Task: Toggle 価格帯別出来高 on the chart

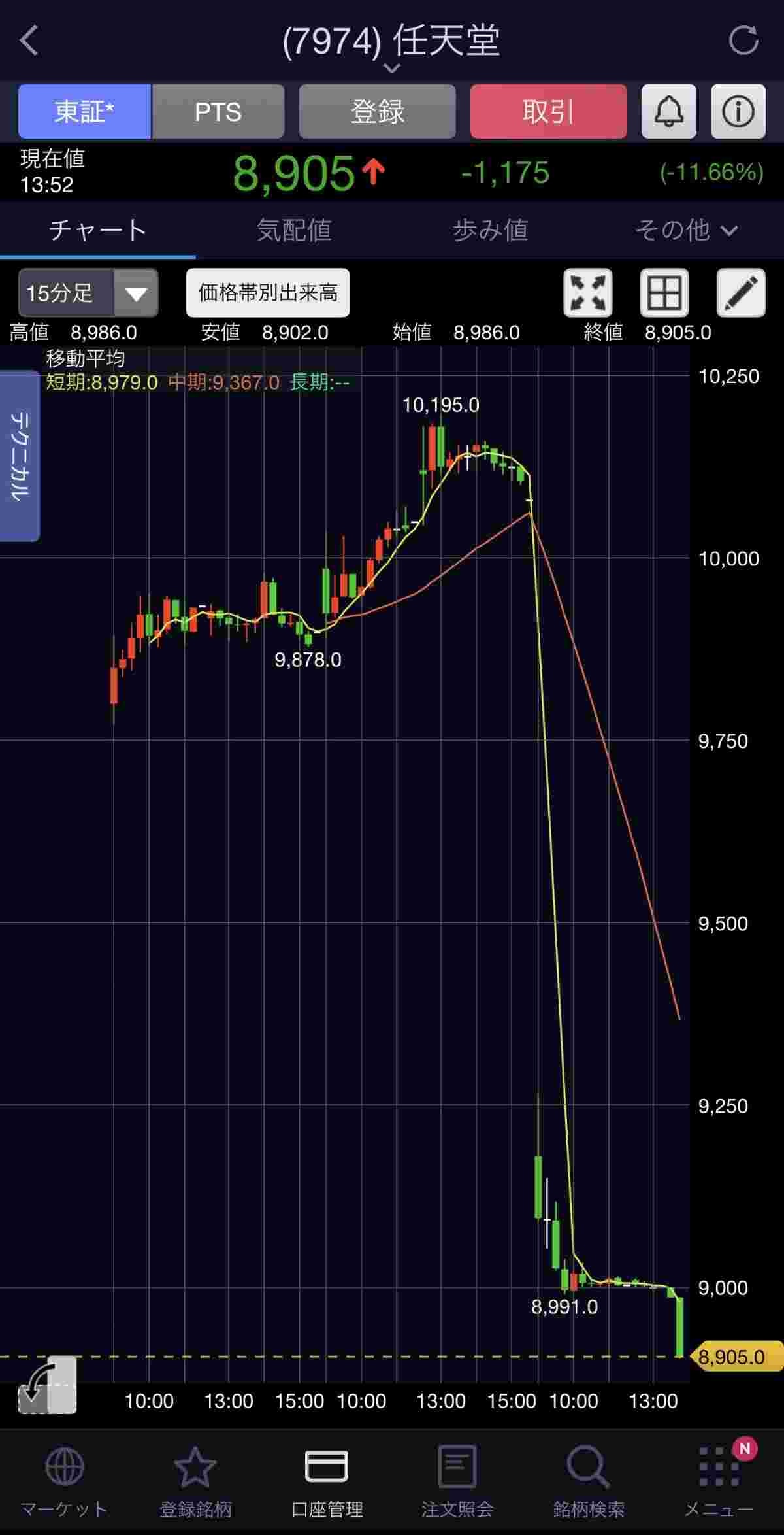Action: (268, 293)
